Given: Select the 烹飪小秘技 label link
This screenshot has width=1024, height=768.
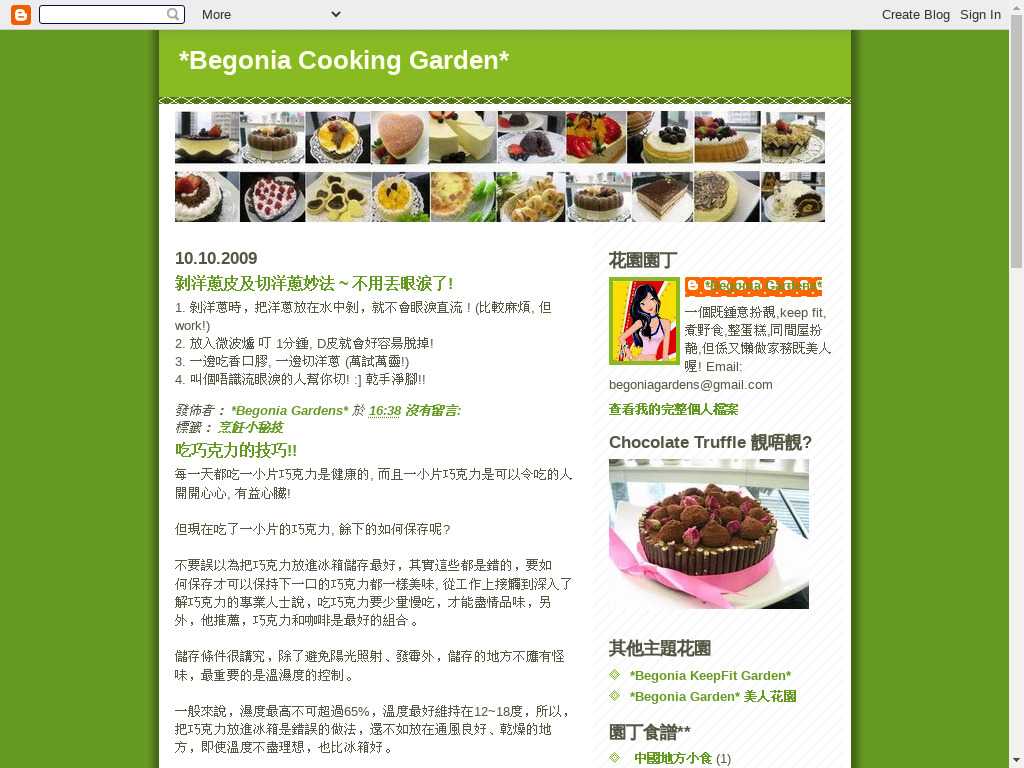Looking at the screenshot, I should coord(250,428).
